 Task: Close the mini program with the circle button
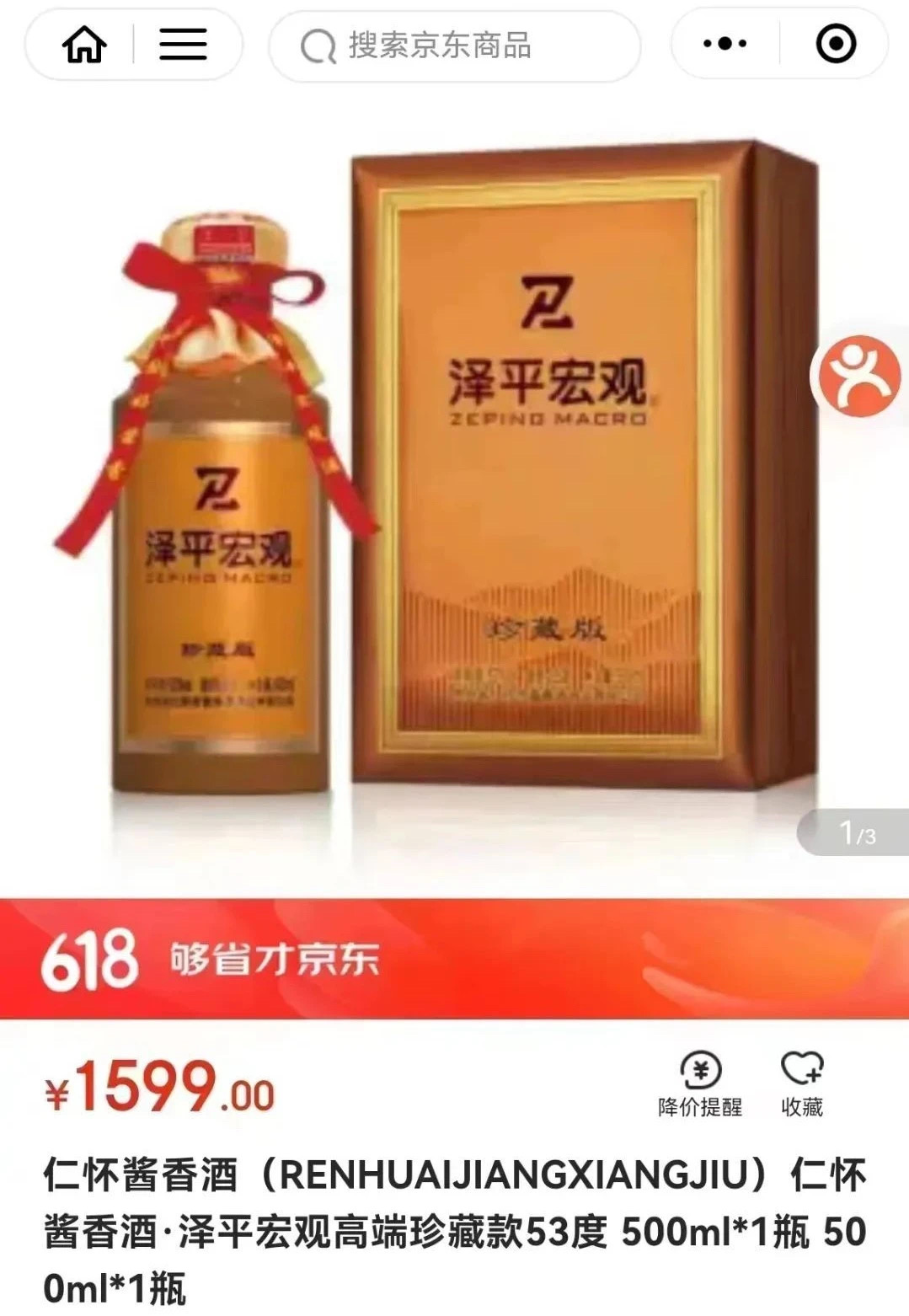pos(836,44)
